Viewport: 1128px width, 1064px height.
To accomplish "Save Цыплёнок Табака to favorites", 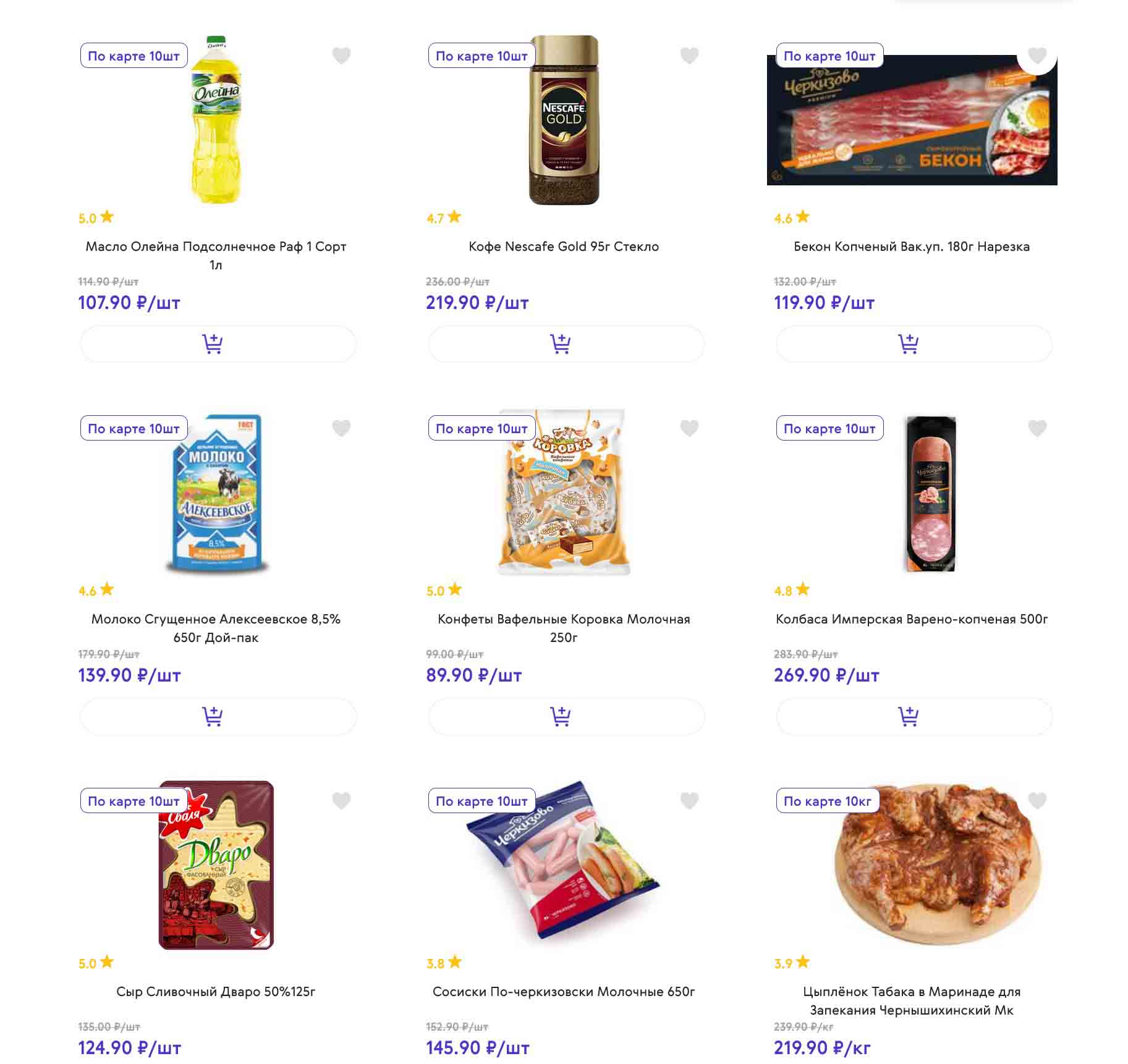I will click(1037, 801).
